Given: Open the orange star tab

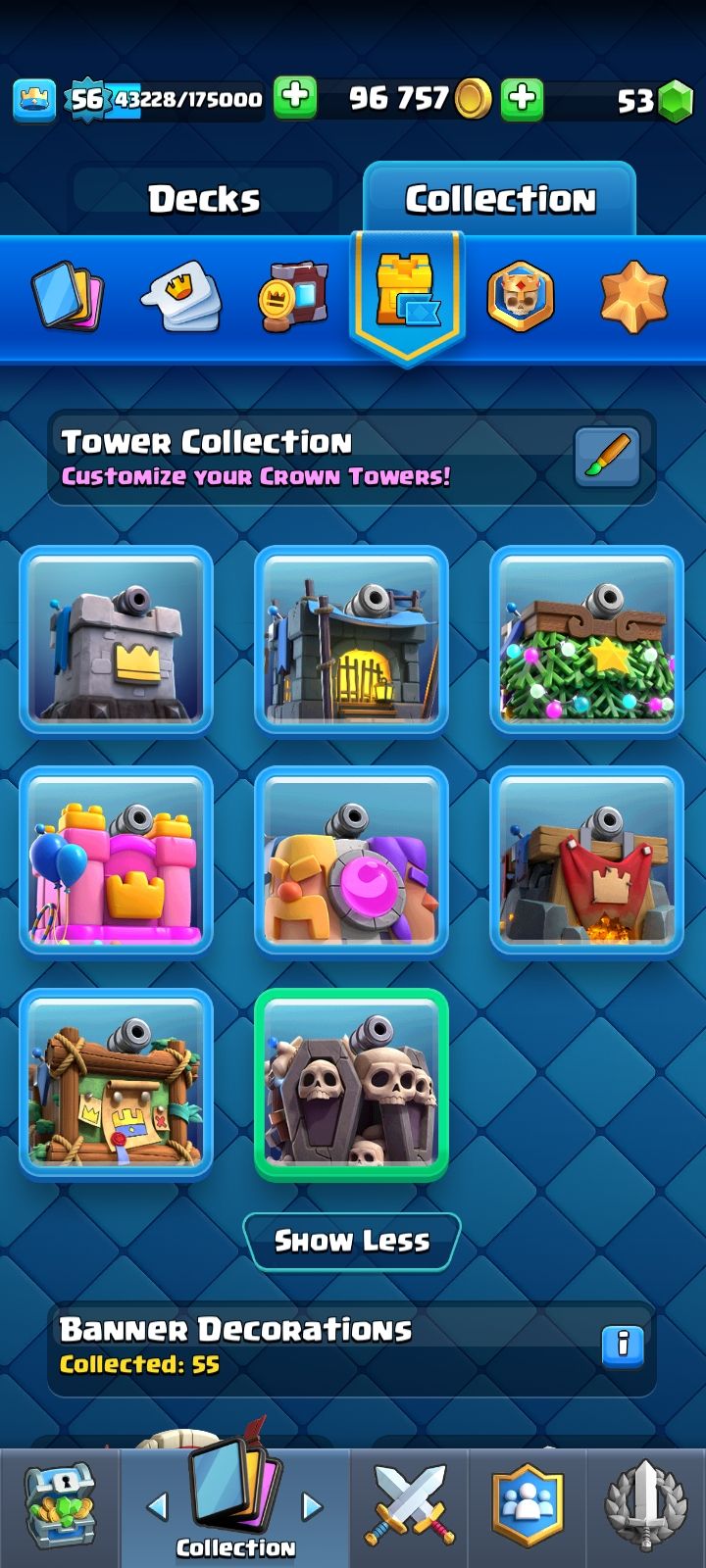Looking at the screenshot, I should [x=633, y=295].
